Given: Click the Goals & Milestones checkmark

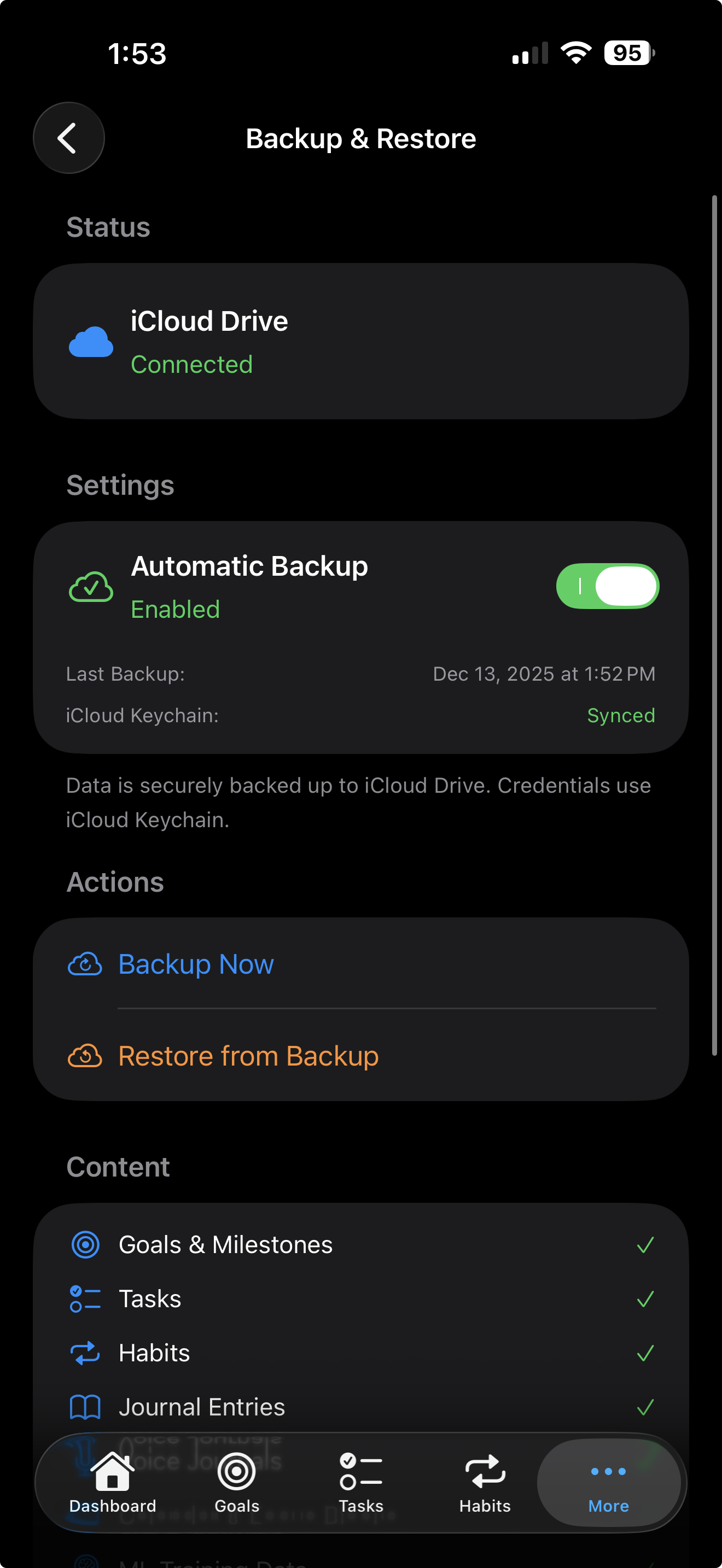Looking at the screenshot, I should (x=645, y=1244).
